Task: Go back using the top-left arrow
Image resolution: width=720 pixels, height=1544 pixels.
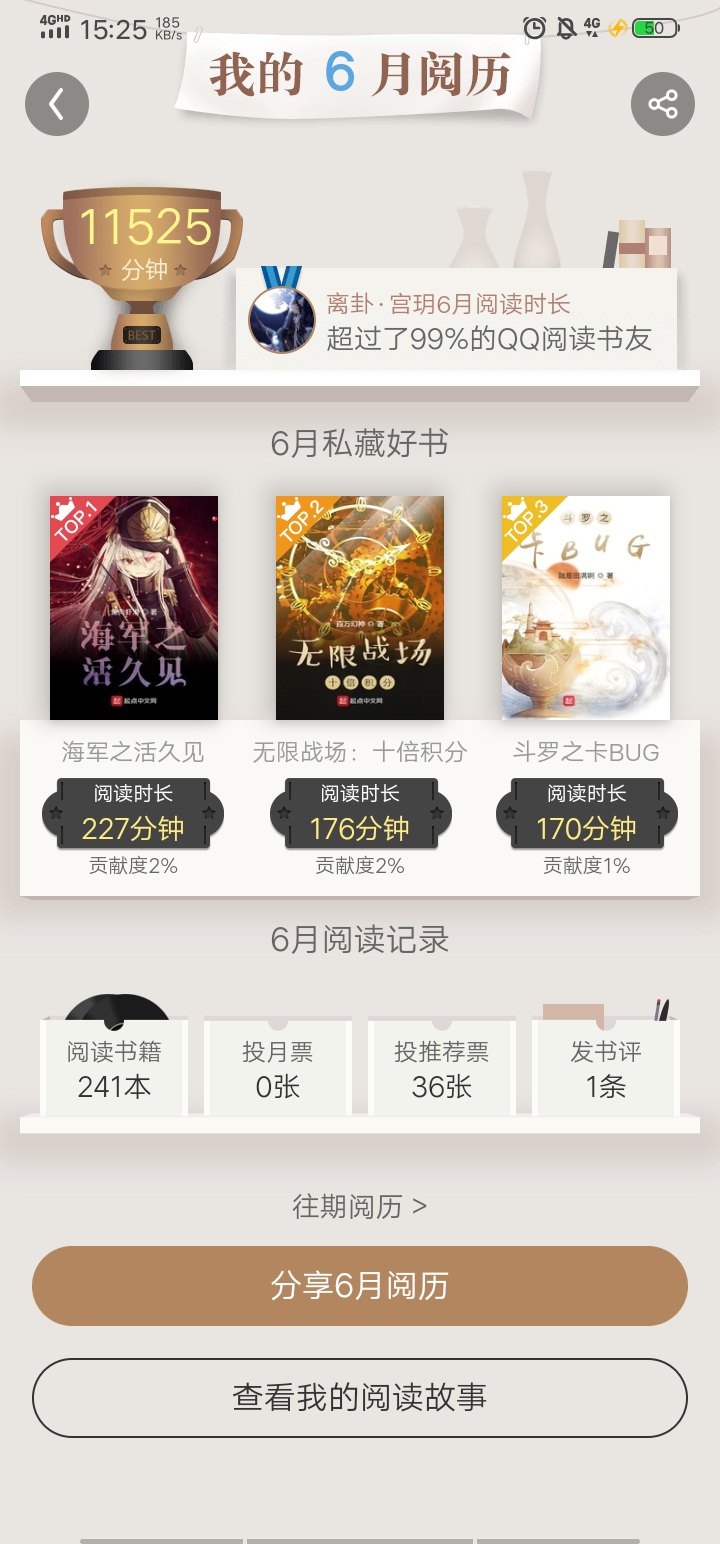Action: pyautogui.click(x=57, y=104)
